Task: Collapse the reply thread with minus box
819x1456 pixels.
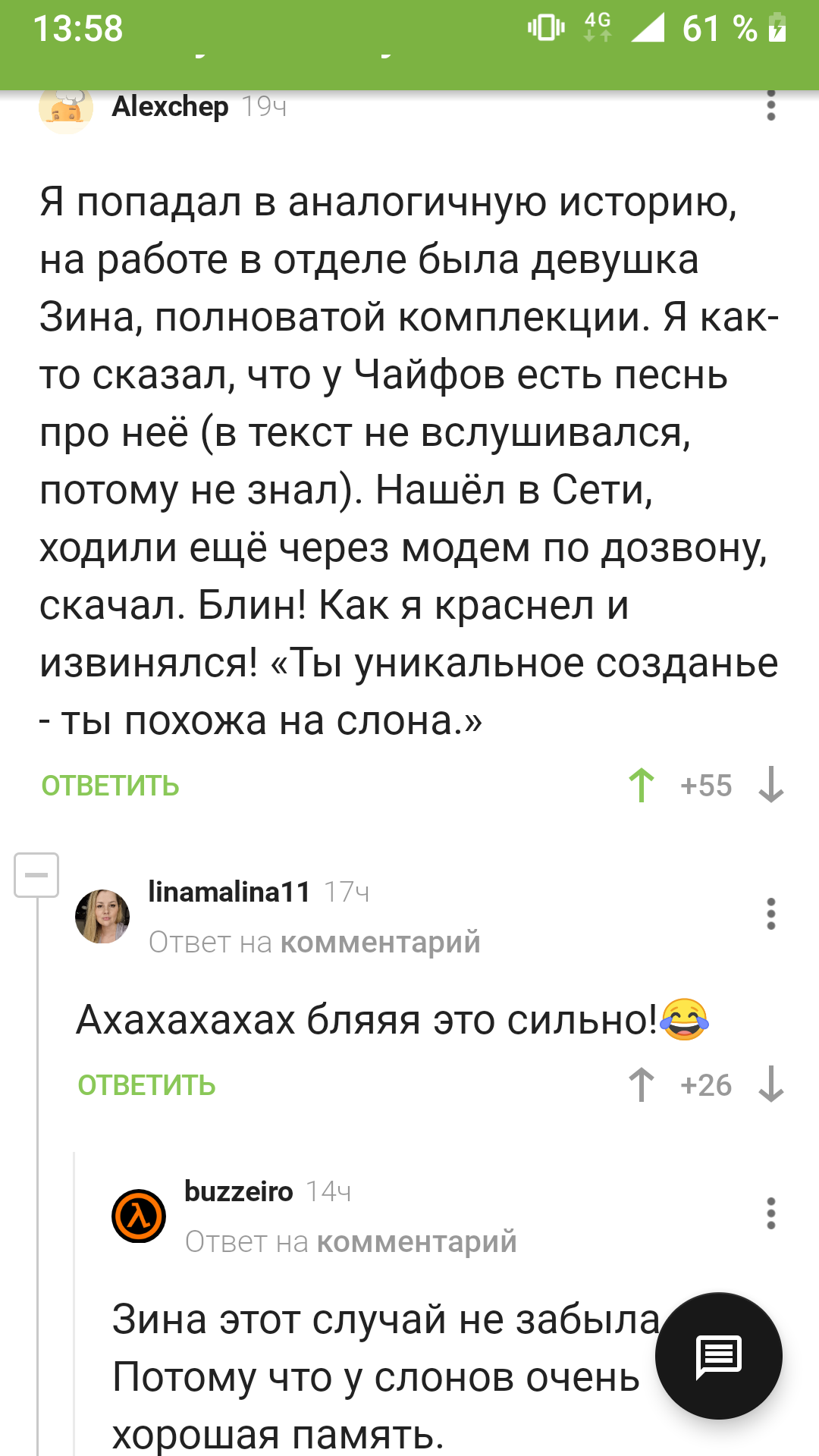Action: (x=36, y=875)
